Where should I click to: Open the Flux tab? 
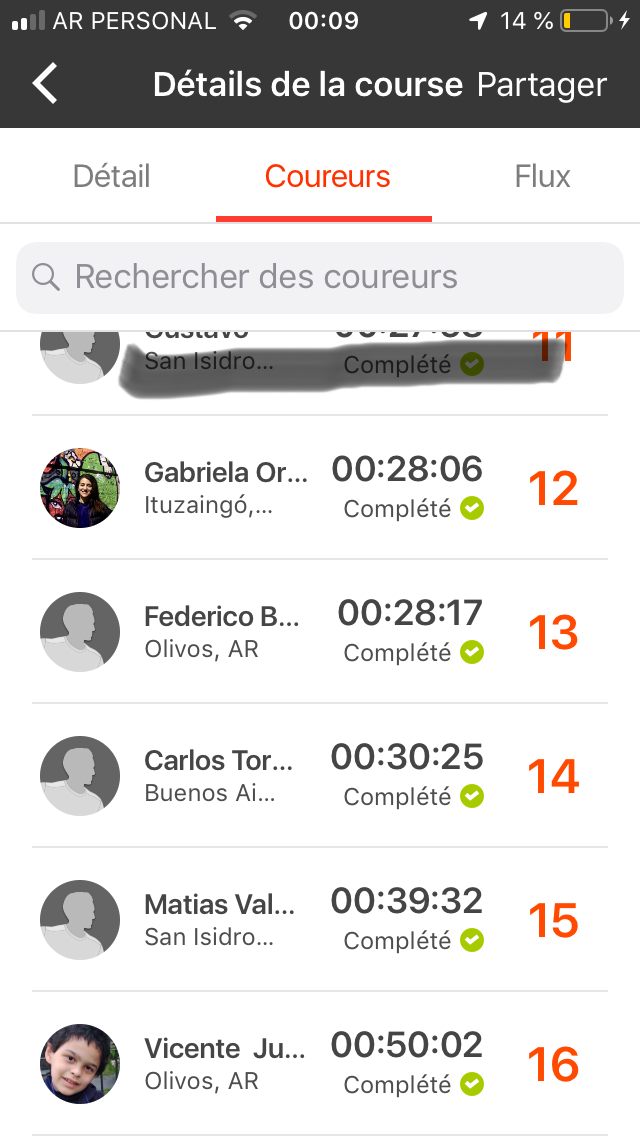click(542, 176)
